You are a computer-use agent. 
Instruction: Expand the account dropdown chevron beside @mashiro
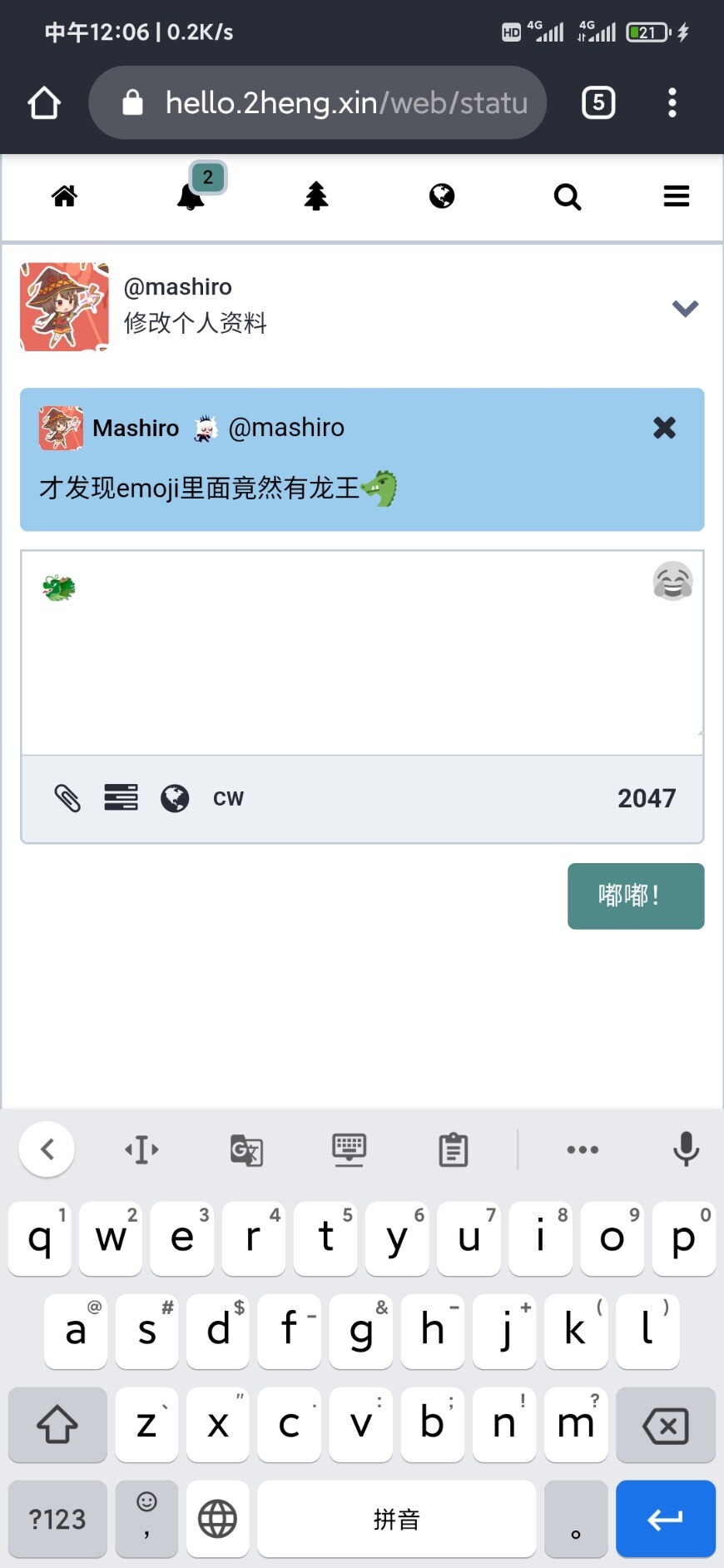click(685, 309)
